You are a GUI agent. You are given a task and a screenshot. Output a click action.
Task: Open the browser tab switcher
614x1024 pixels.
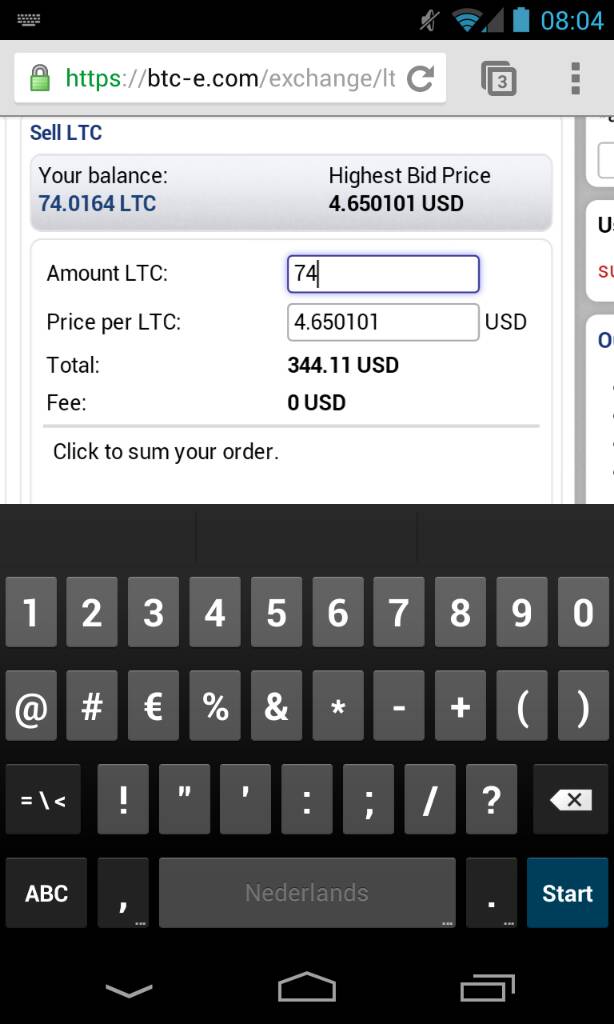point(498,79)
